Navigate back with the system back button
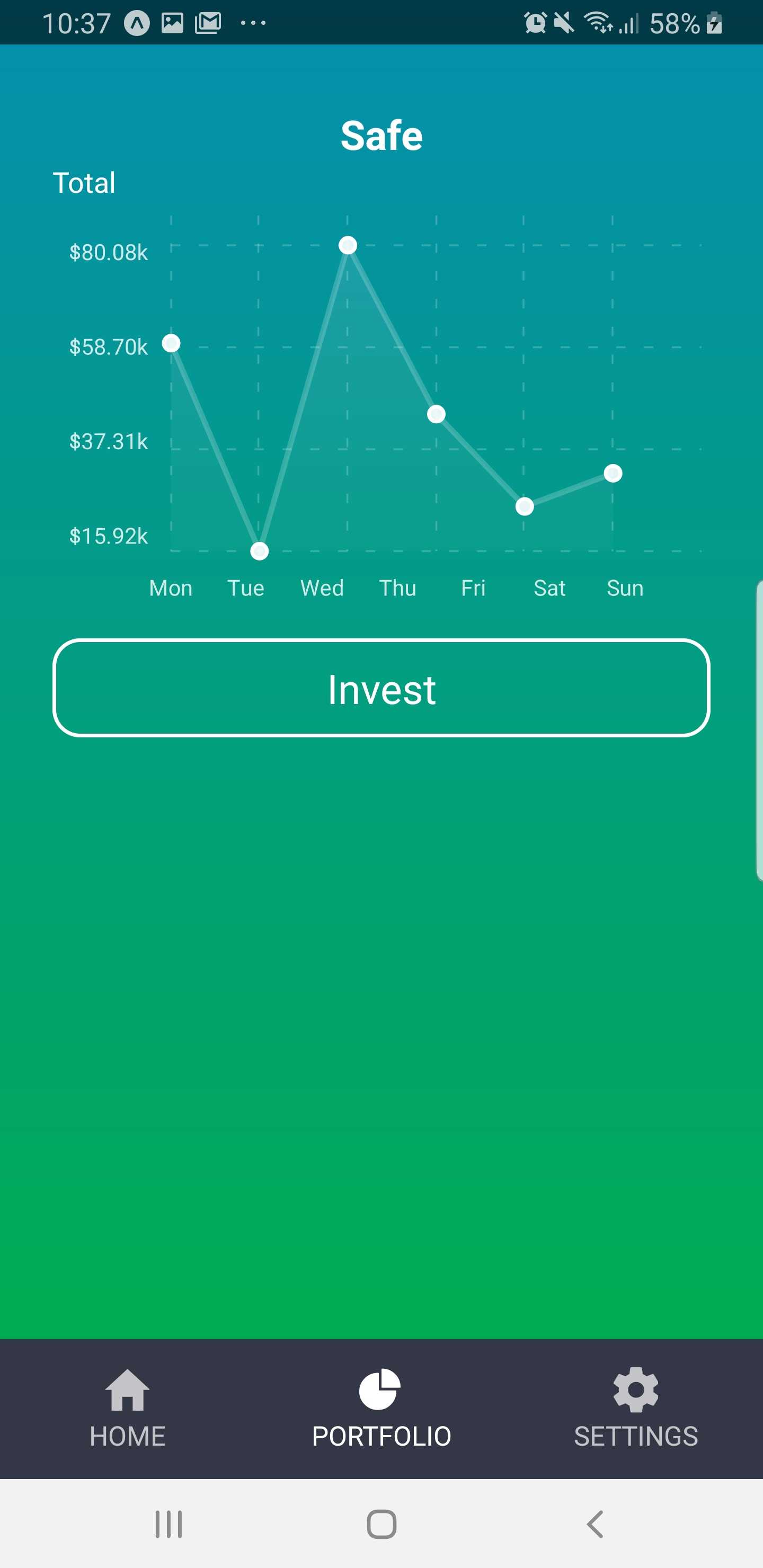This screenshot has width=763, height=1568. [595, 1524]
